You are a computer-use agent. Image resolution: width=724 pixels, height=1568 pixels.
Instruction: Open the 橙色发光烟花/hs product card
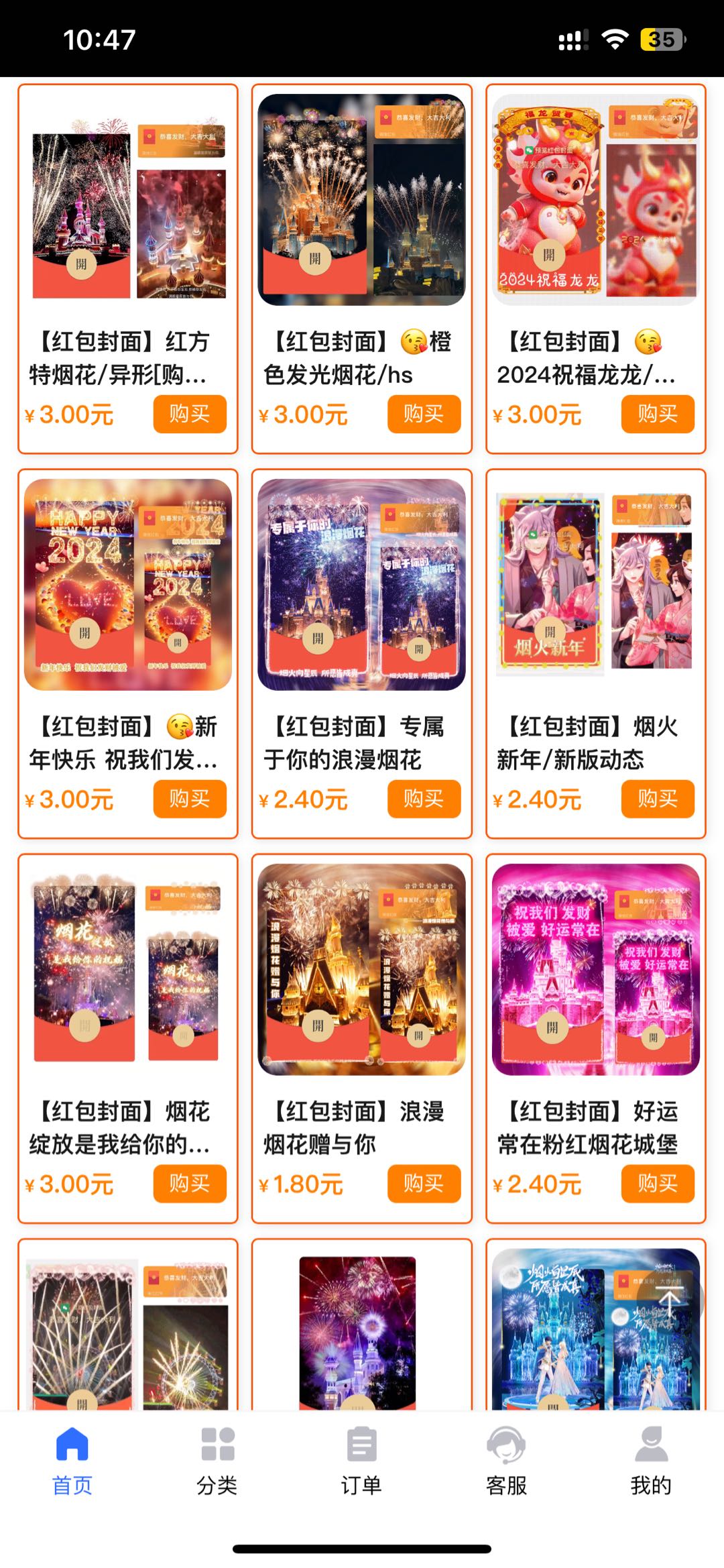point(361,358)
